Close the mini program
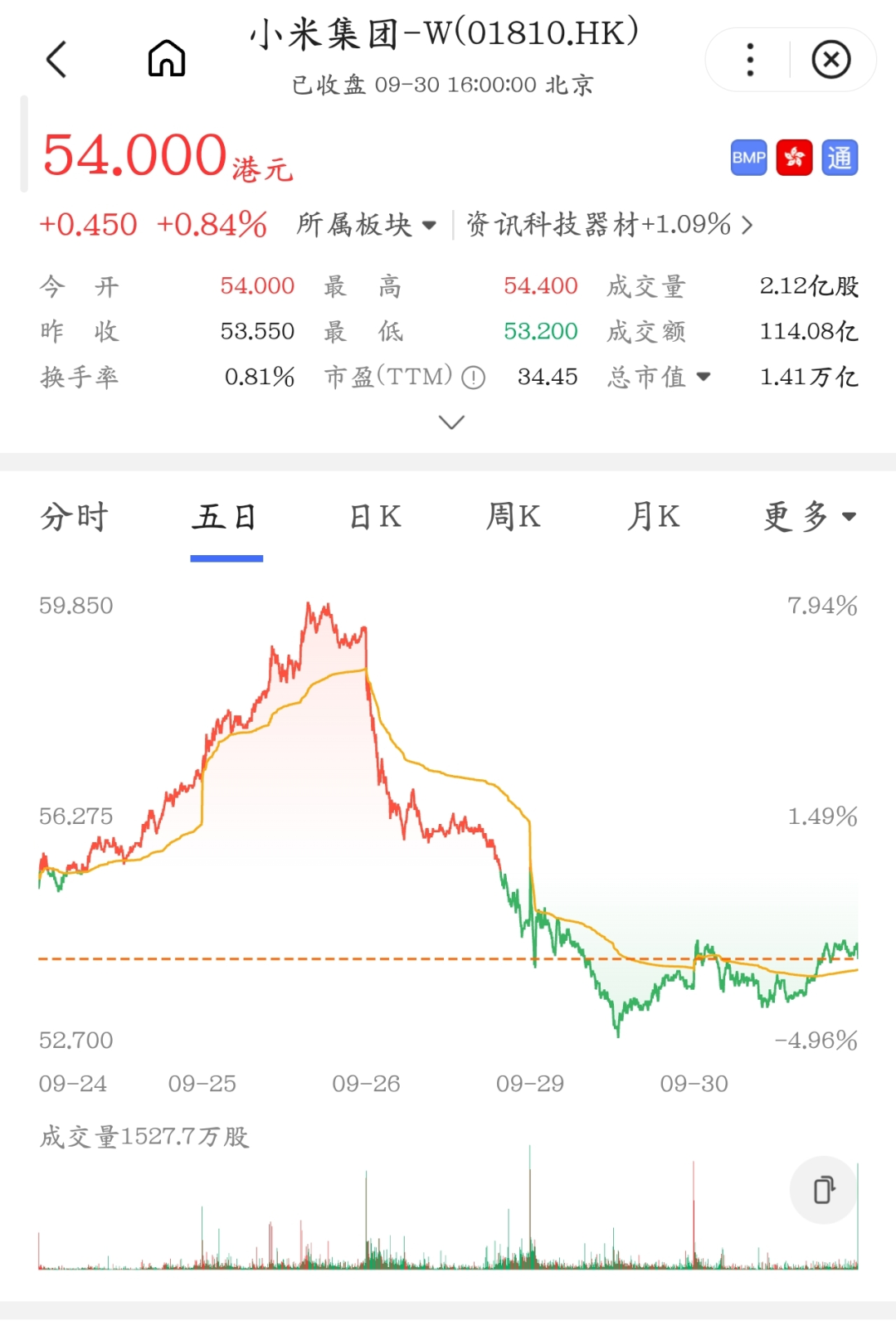 click(830, 60)
